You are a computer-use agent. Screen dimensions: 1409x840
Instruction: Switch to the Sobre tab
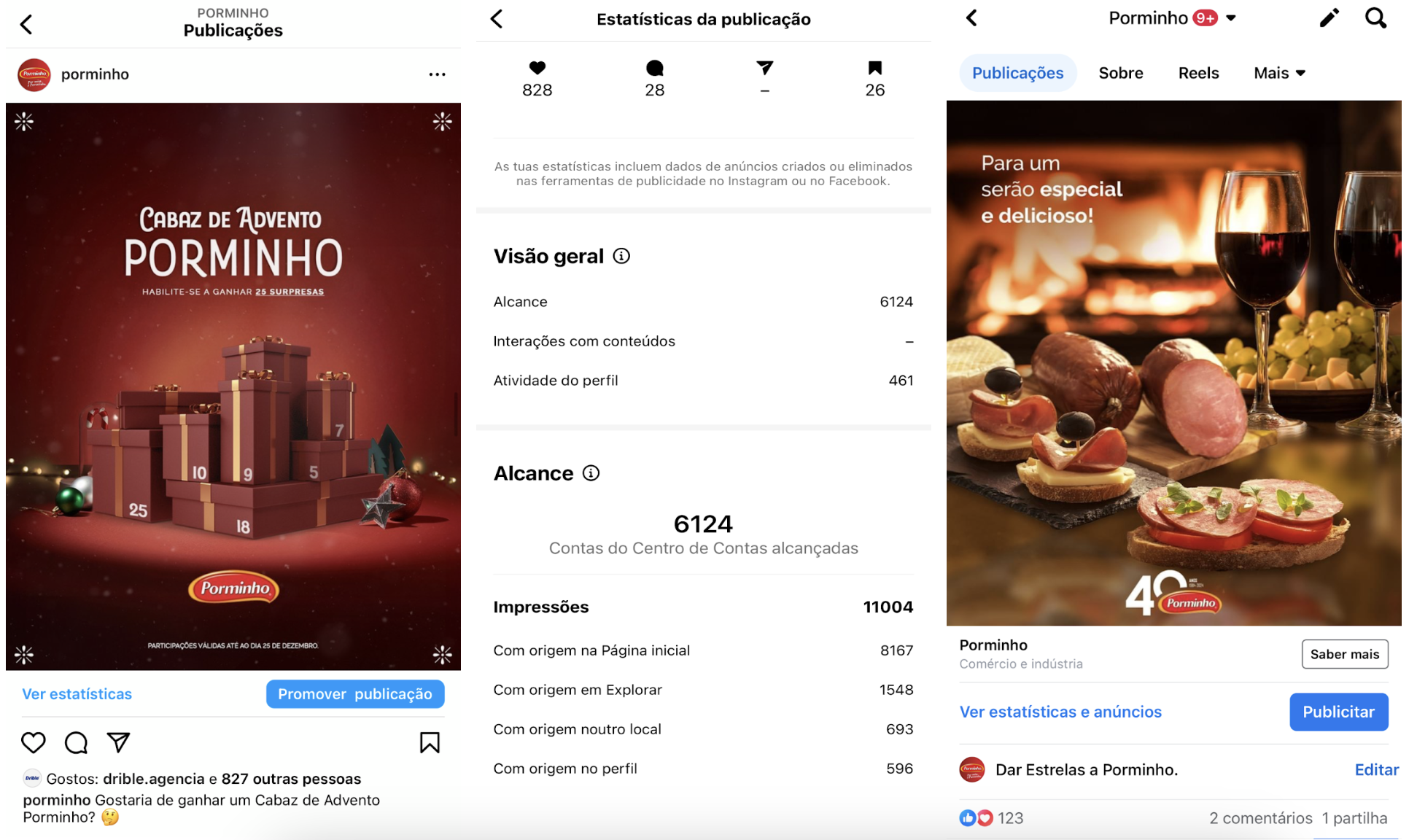(x=1120, y=73)
